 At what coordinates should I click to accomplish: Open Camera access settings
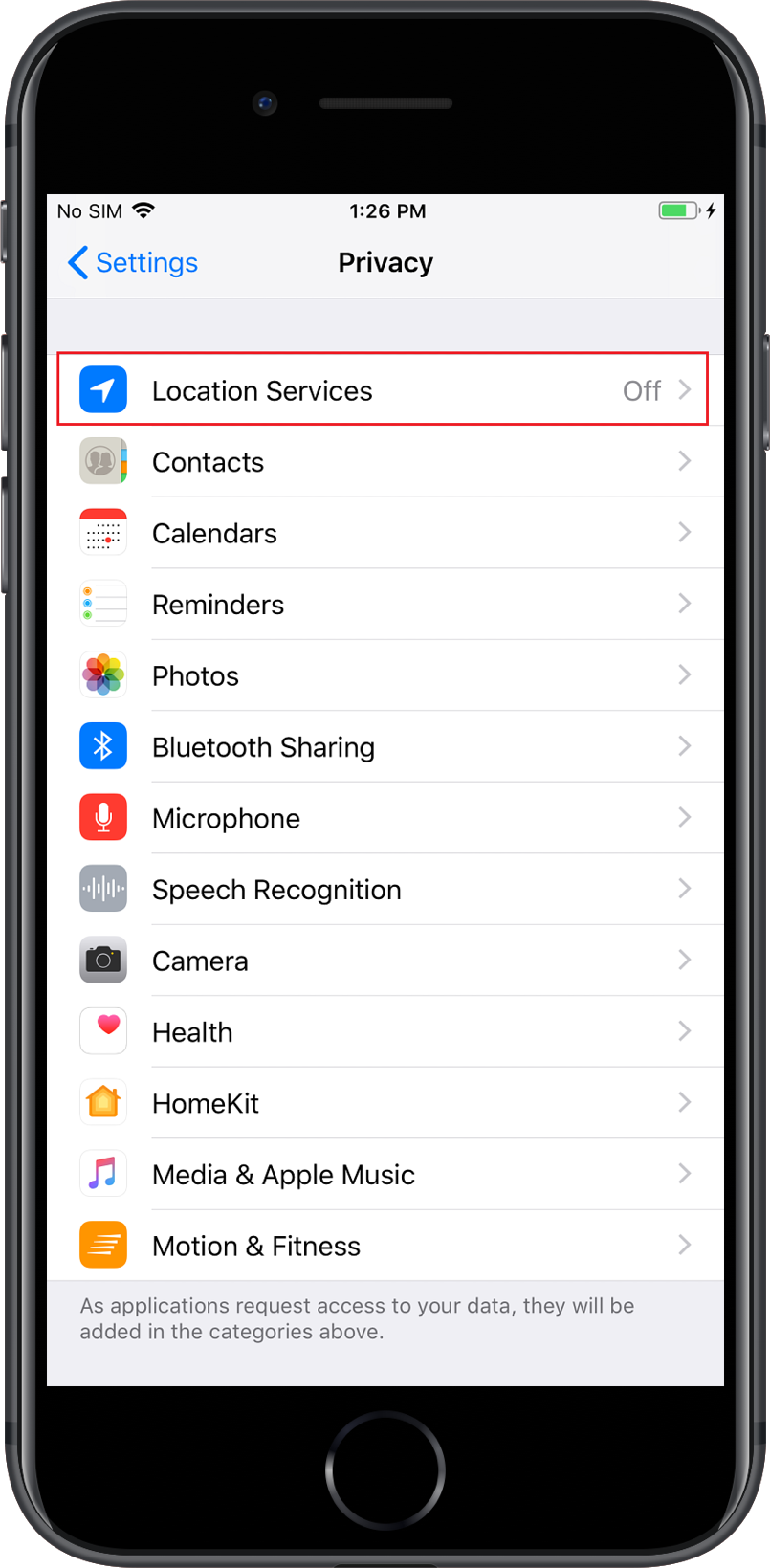tap(383, 961)
